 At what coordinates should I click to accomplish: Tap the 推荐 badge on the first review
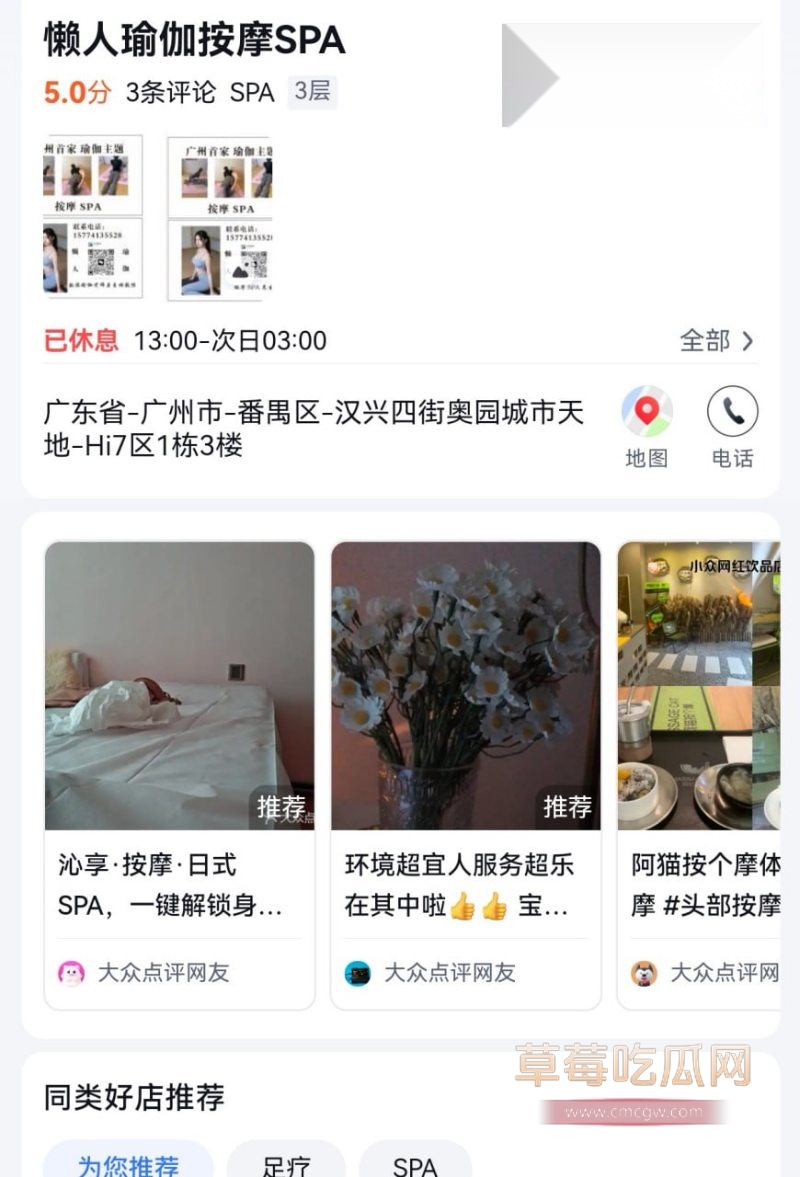(x=283, y=807)
